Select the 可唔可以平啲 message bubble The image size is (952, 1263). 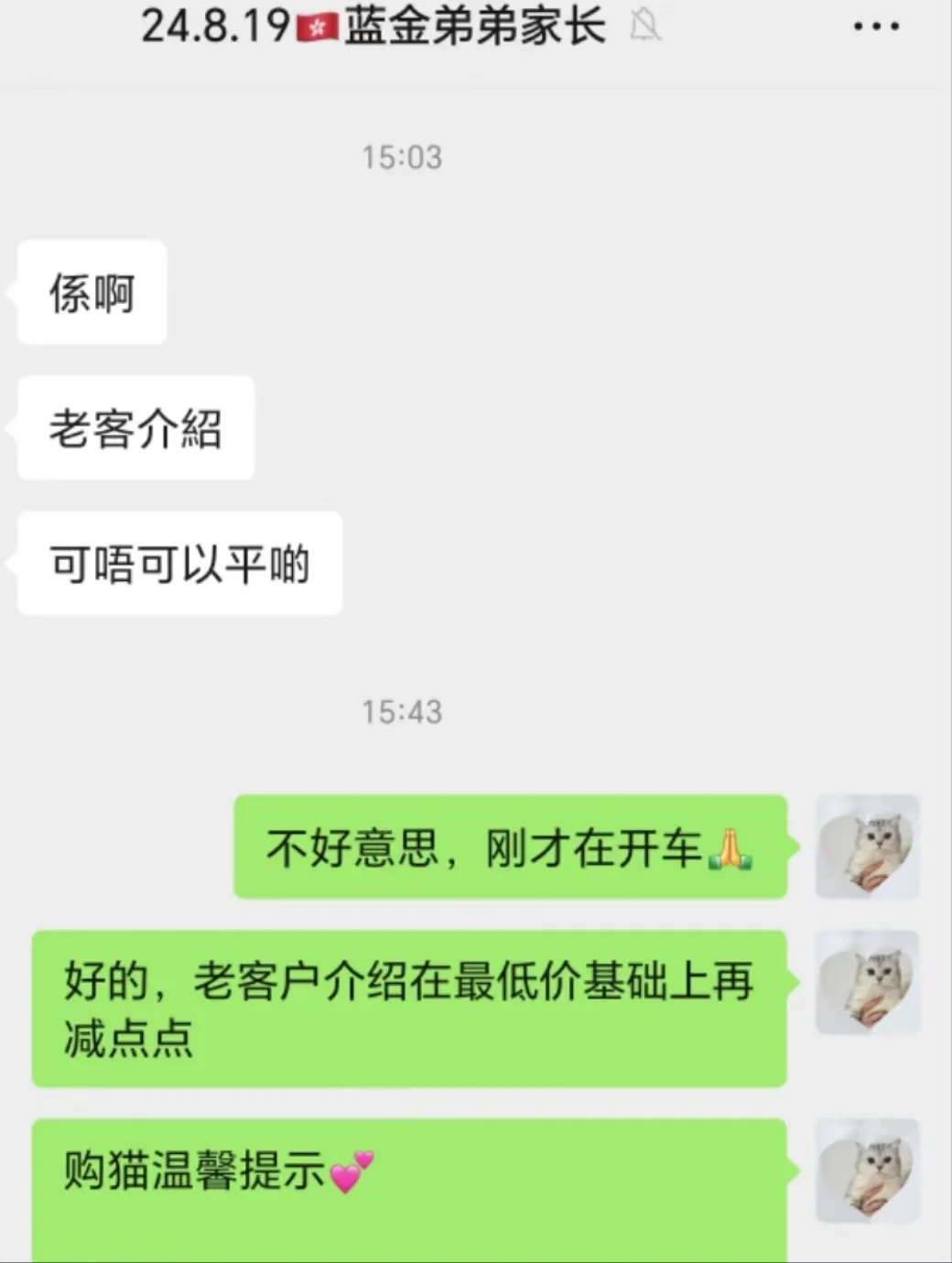point(178,564)
